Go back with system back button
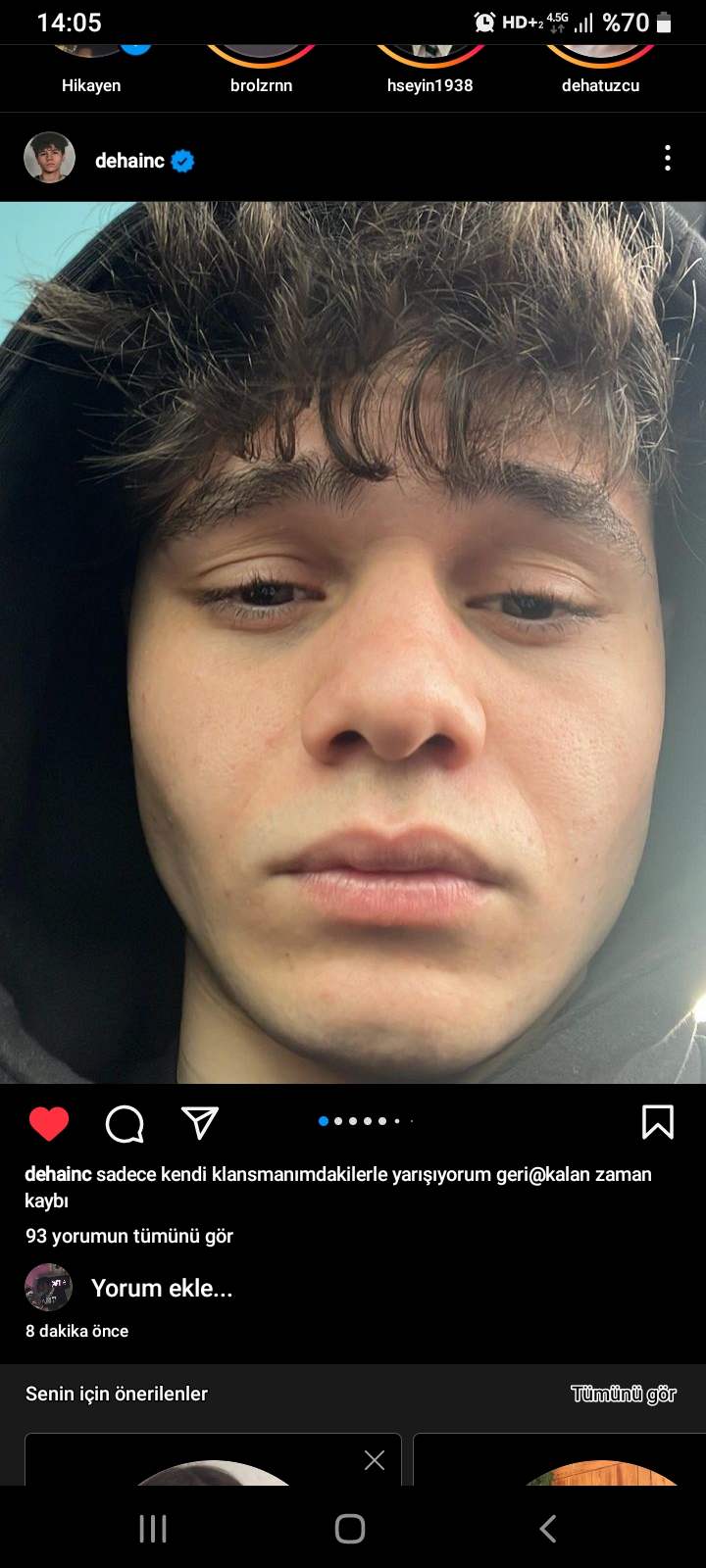706x1568 pixels. 548,1529
